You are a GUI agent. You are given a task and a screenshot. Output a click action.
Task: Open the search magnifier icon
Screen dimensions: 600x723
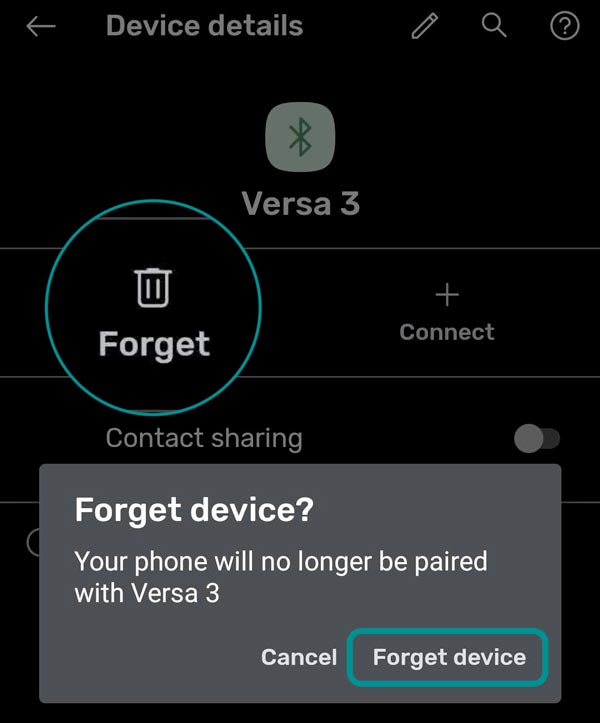pyautogui.click(x=494, y=26)
